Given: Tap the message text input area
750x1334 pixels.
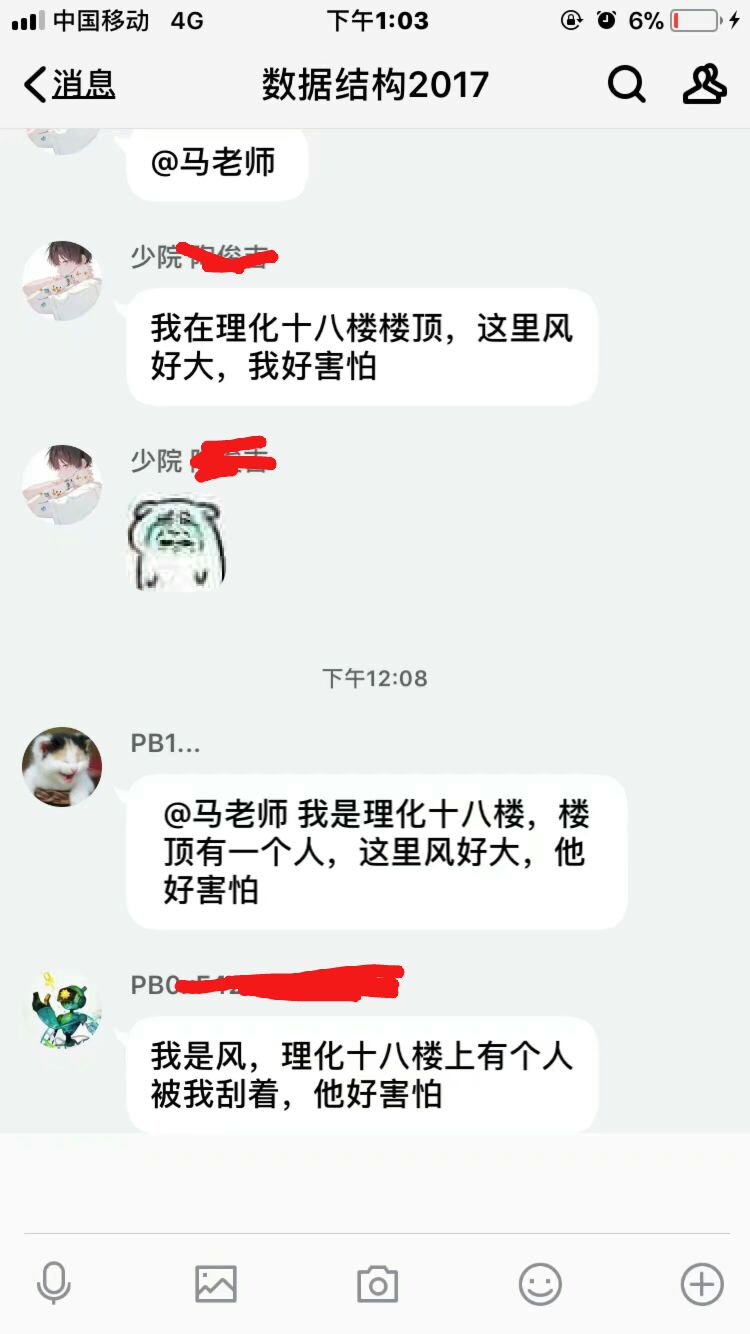Looking at the screenshot, I should point(375,1185).
